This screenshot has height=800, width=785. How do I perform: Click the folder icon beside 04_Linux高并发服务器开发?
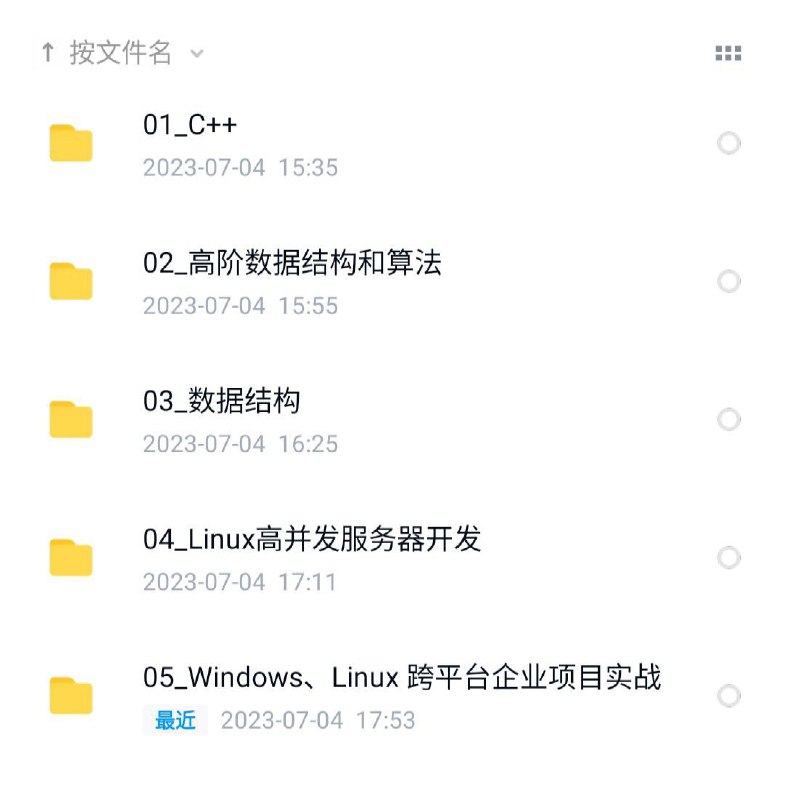[x=71, y=557]
